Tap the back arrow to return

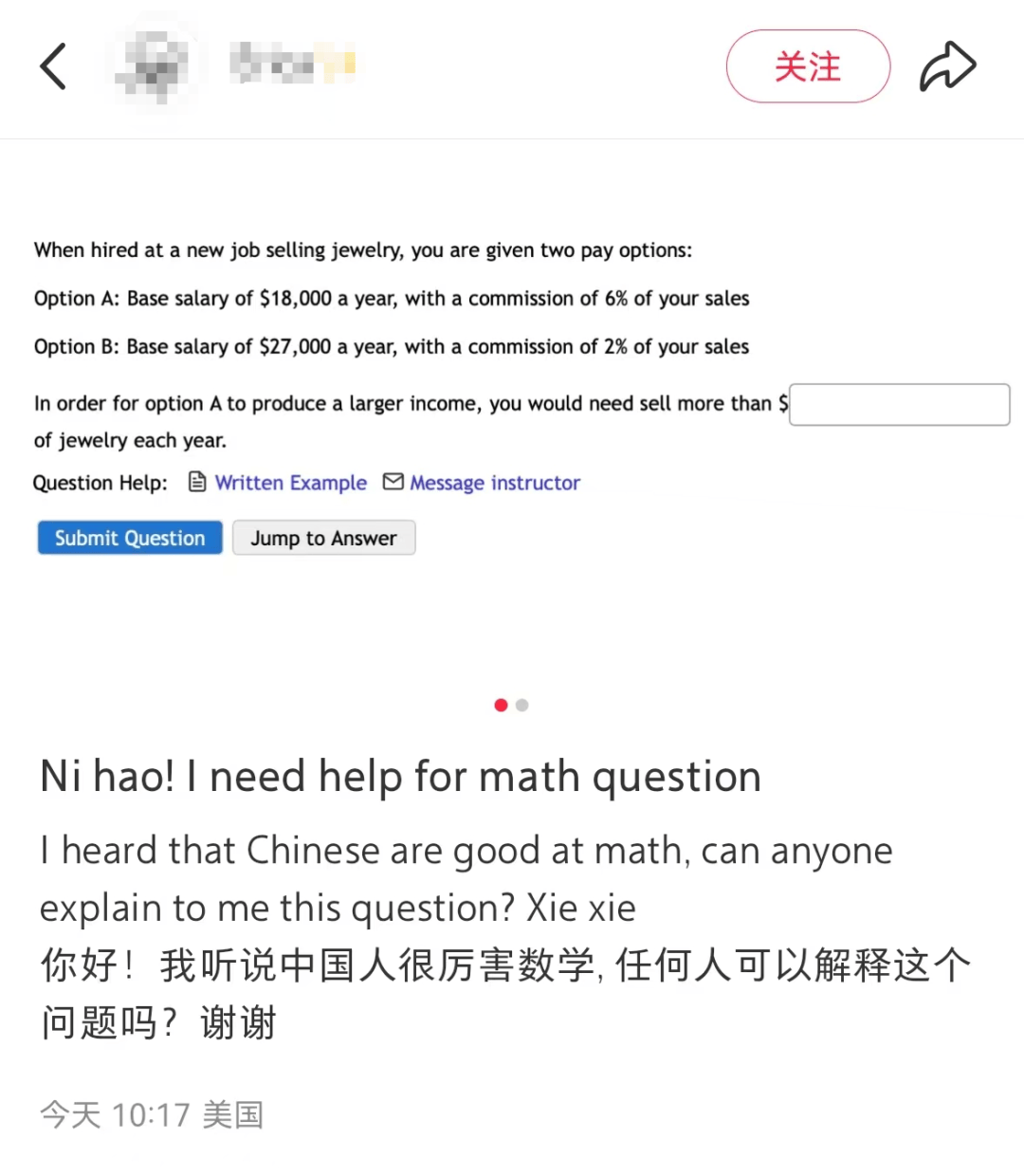(52, 66)
